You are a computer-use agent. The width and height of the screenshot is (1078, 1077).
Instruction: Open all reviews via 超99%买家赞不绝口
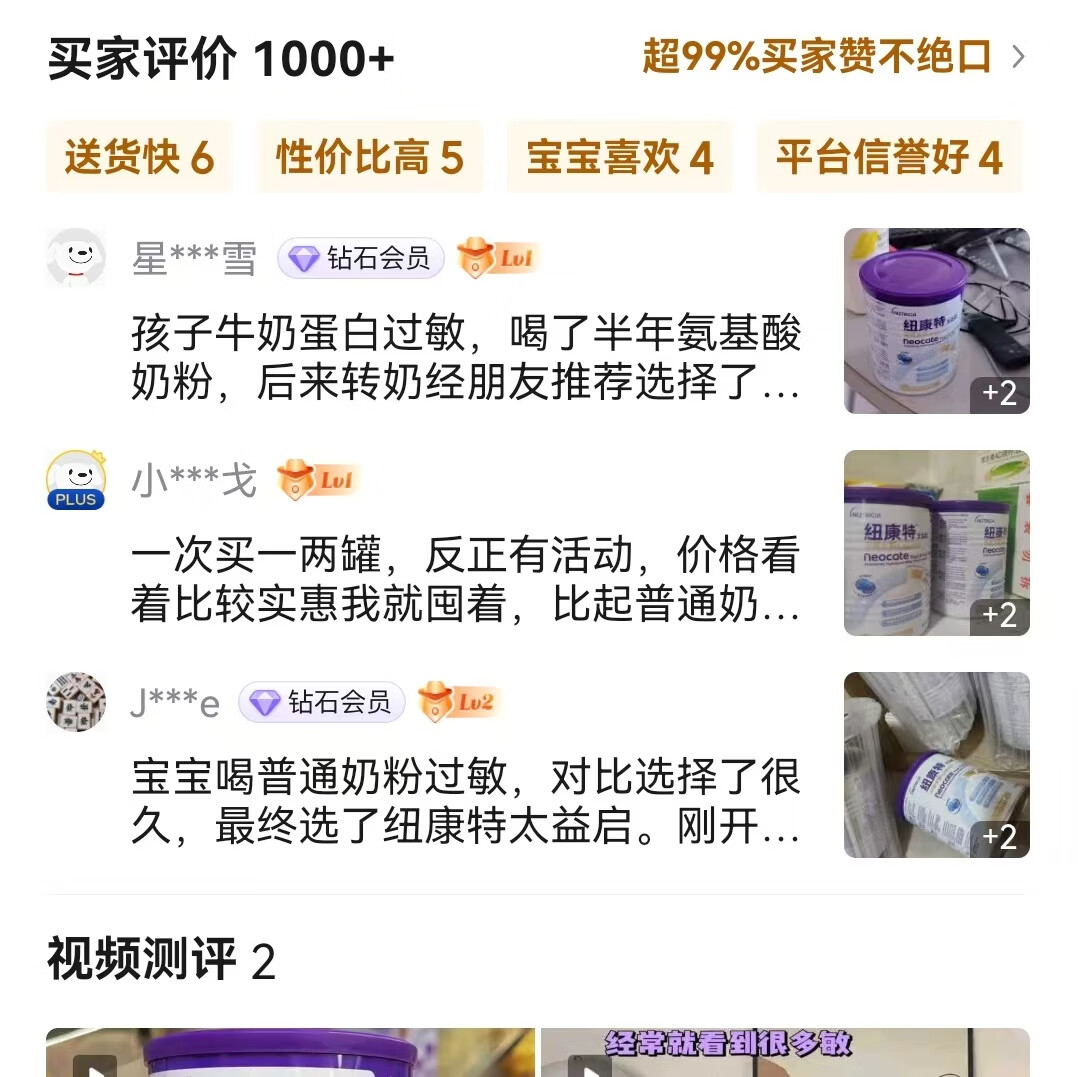833,56
